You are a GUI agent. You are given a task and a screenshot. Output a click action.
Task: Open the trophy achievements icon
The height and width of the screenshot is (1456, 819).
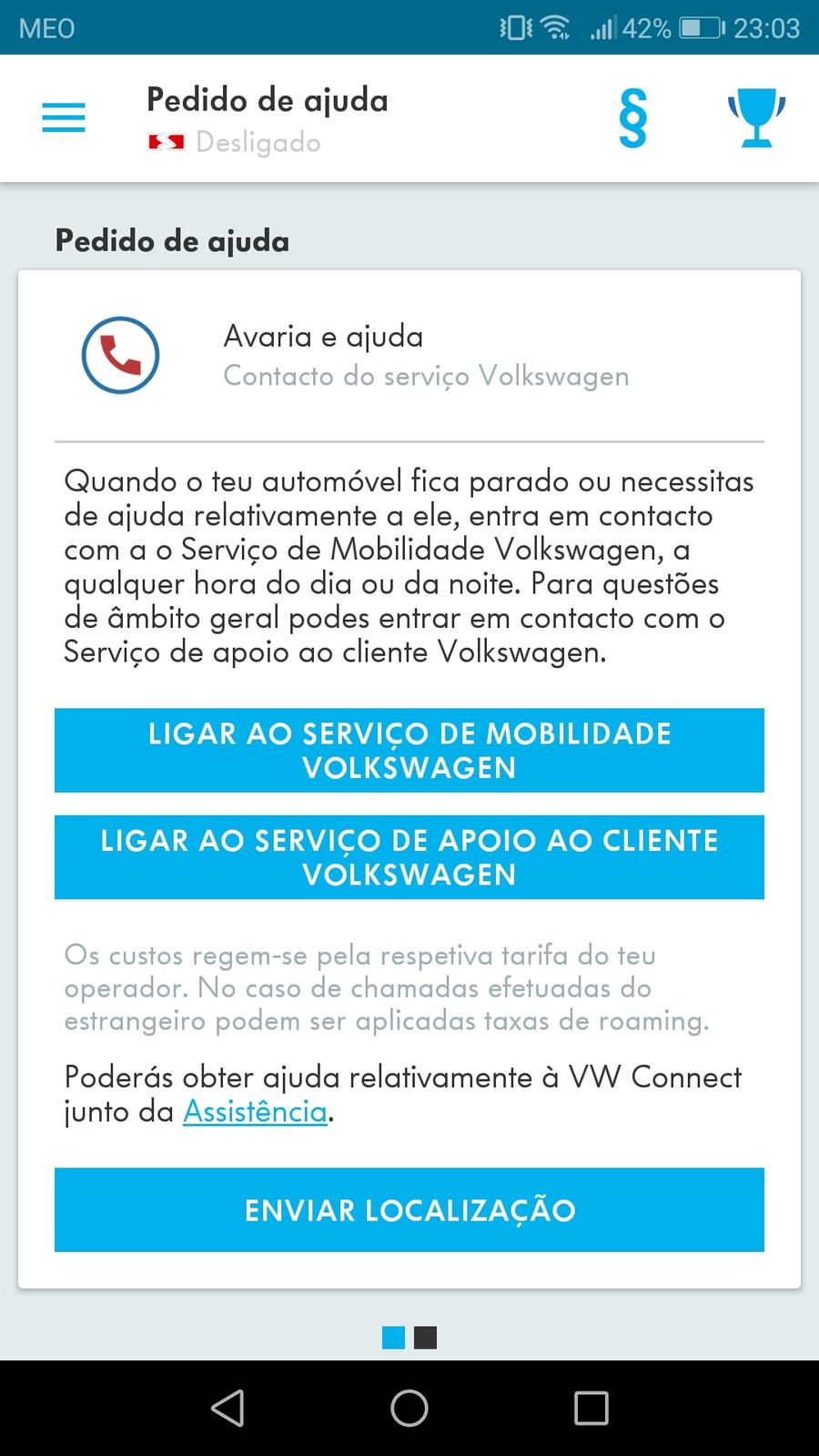(x=756, y=118)
